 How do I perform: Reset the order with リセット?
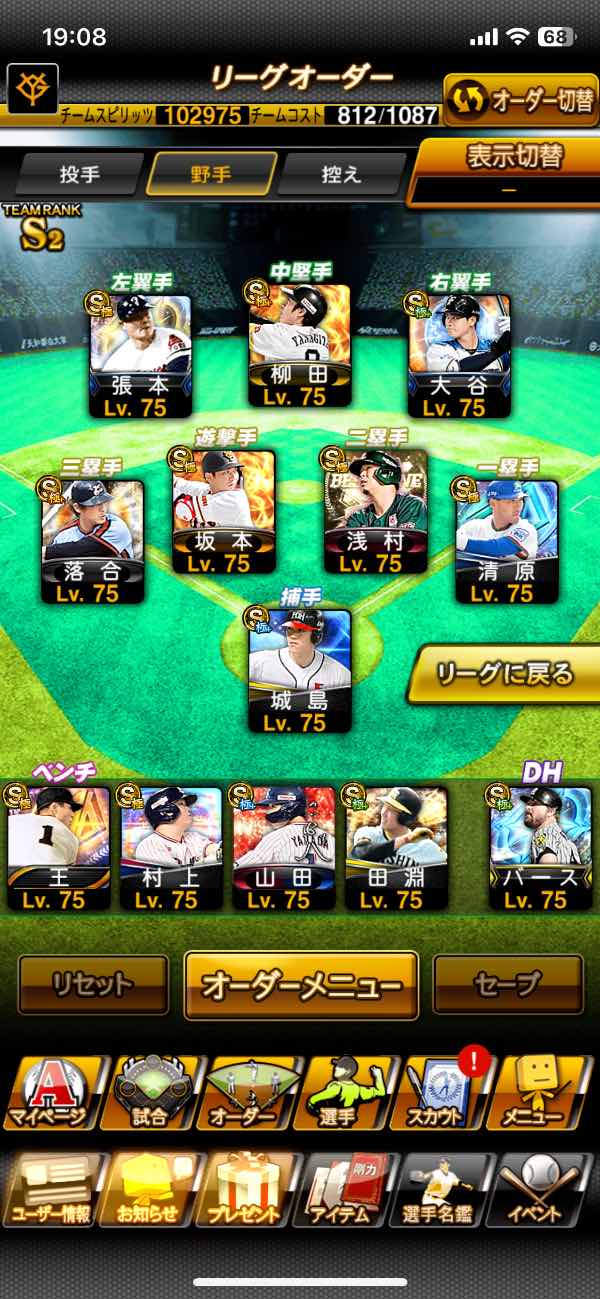93,985
